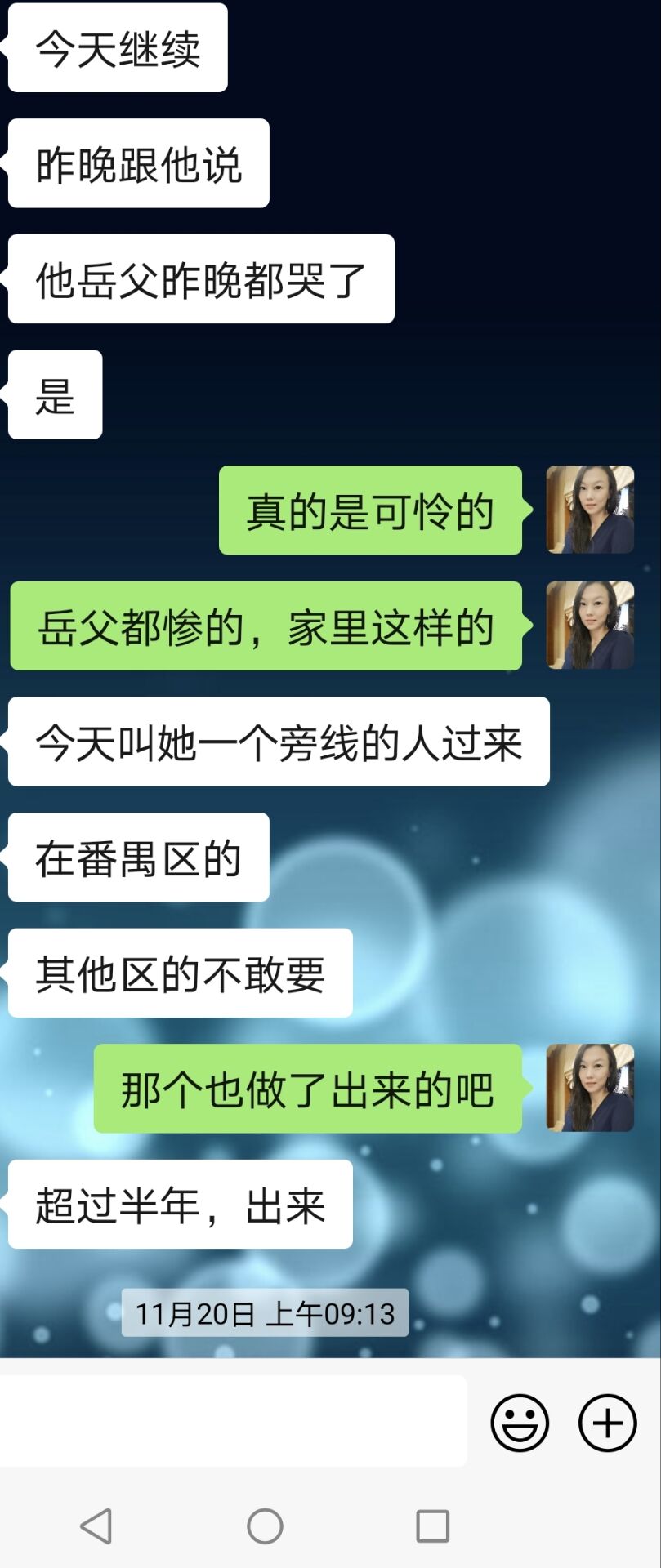Go back using system navigation

[x=96, y=1525]
